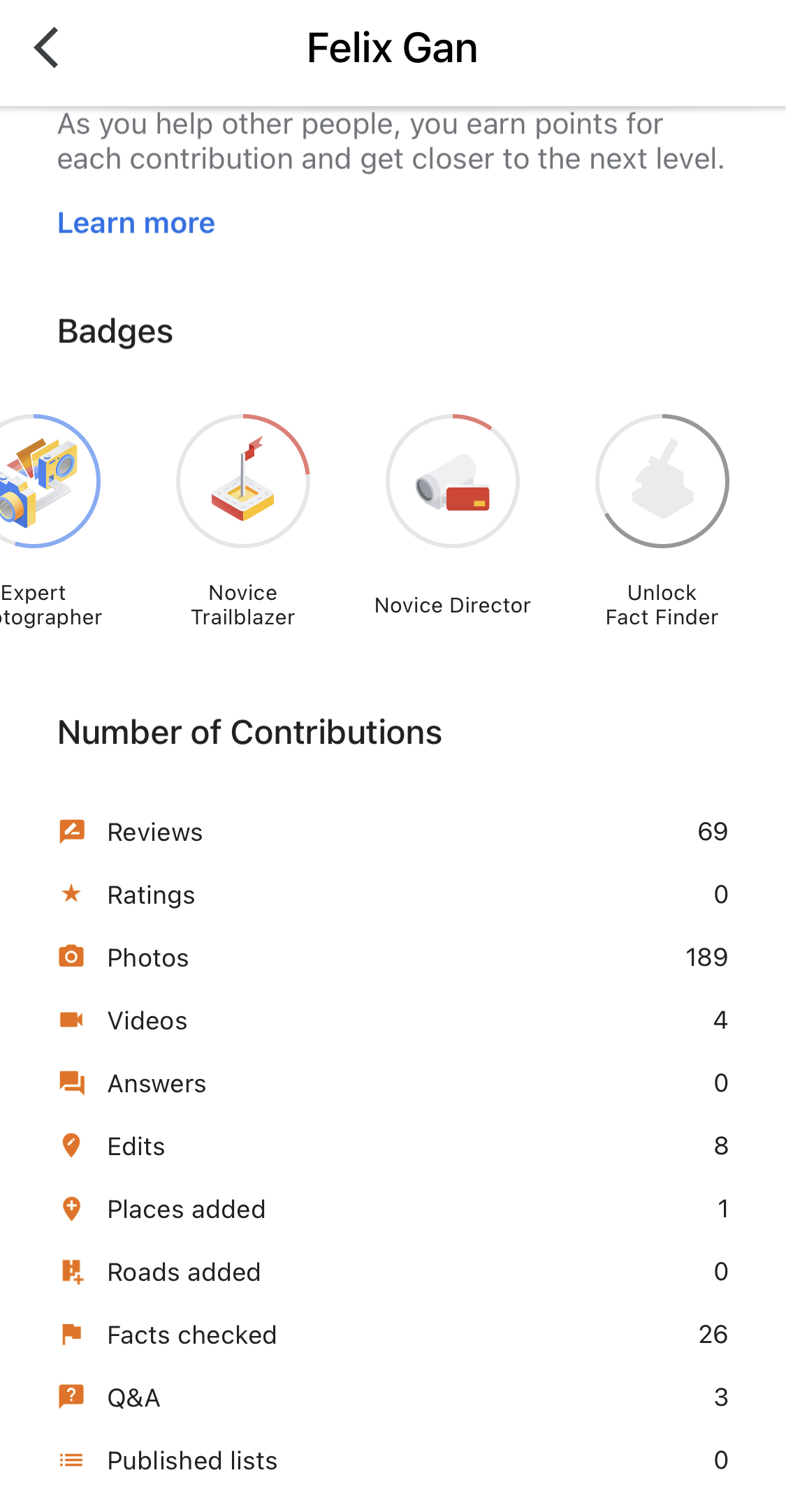Click the Edits map pin icon

71,1146
